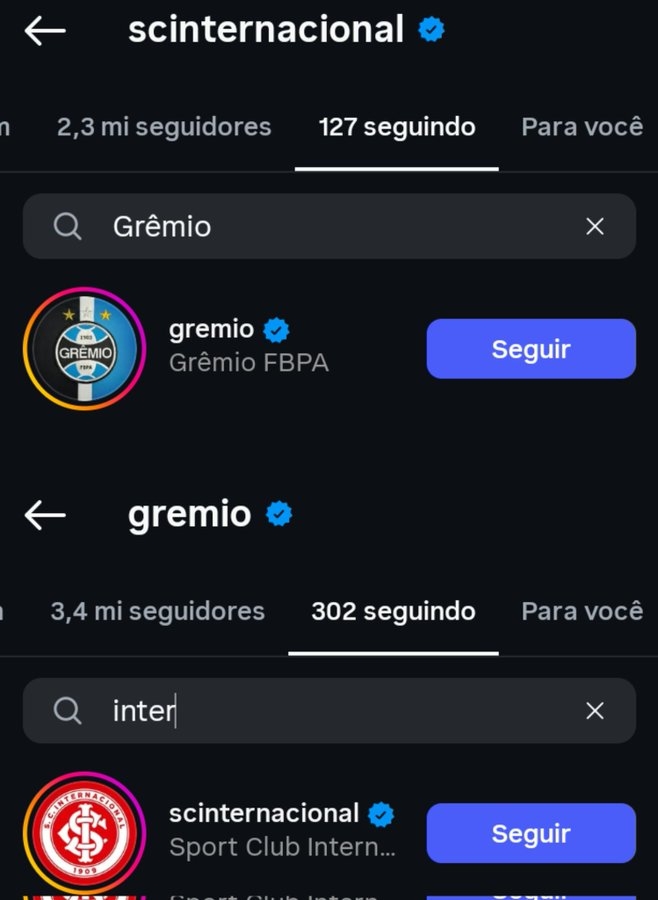Image resolution: width=658 pixels, height=900 pixels.
Task: Follow the gremio account
Action: click(x=531, y=349)
